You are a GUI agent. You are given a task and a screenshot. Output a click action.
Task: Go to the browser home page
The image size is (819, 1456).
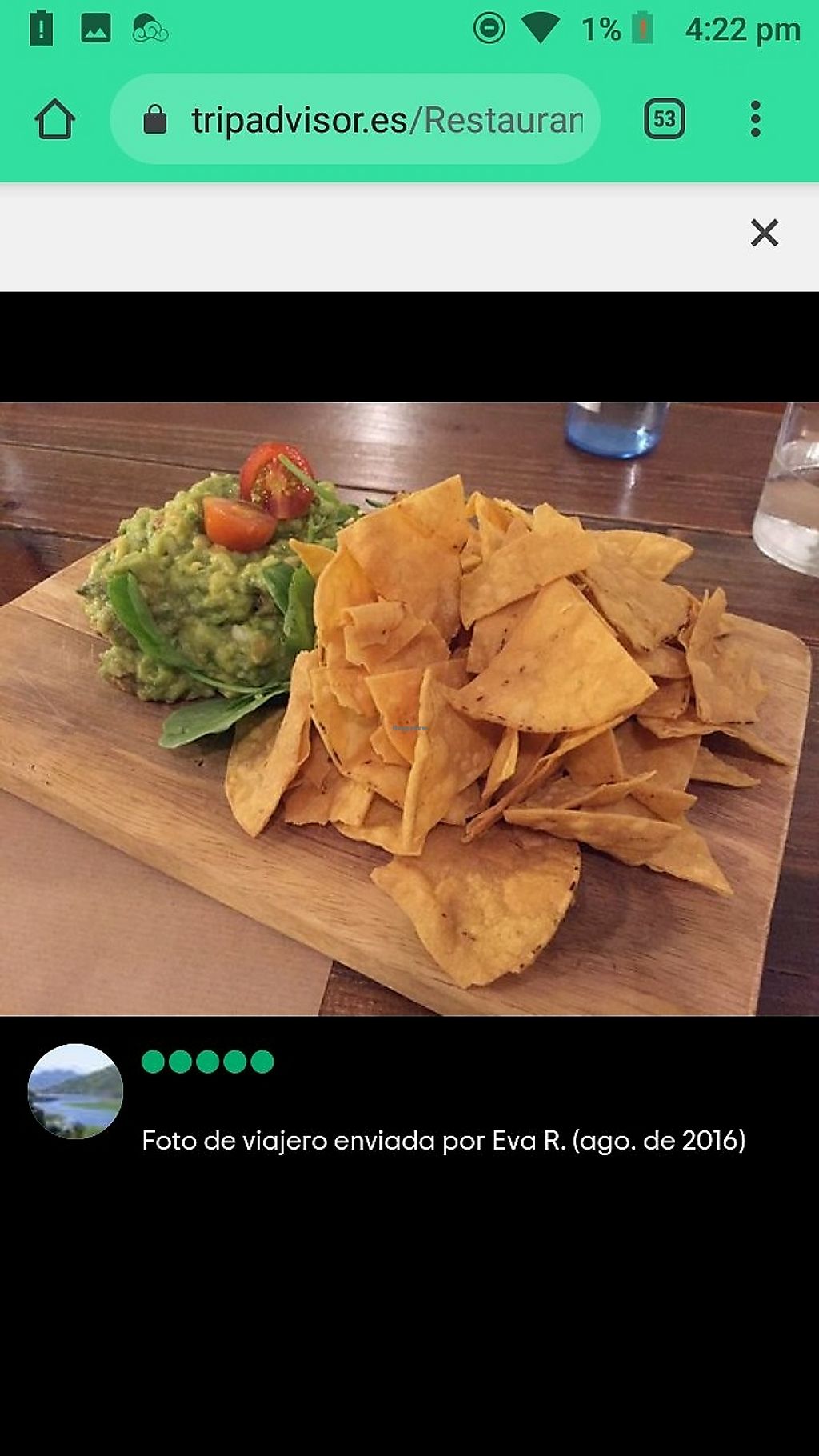[x=54, y=120]
